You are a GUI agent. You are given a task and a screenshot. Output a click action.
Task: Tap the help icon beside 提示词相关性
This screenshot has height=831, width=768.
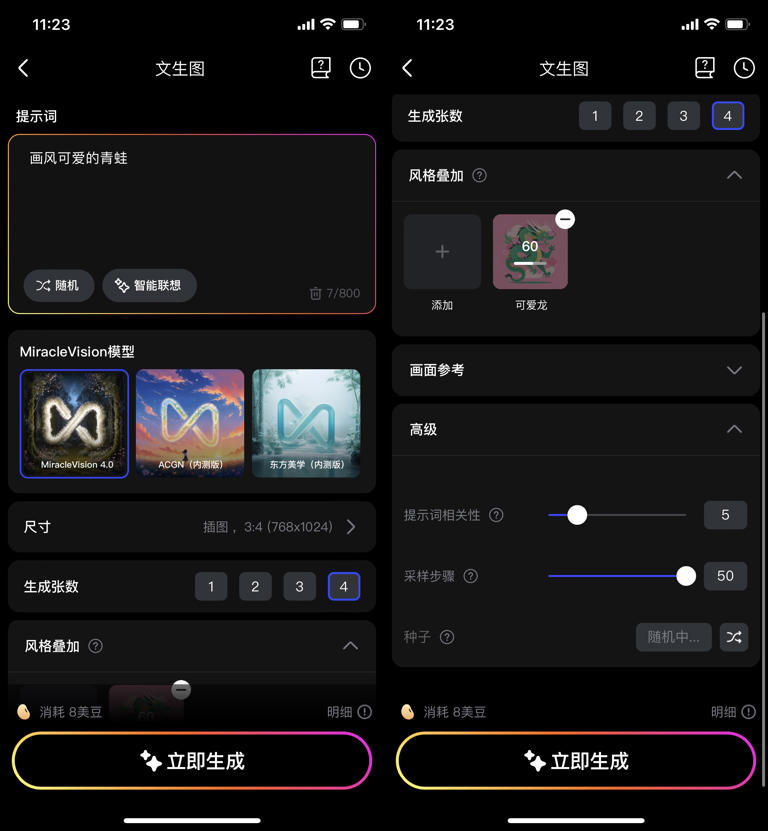click(497, 515)
